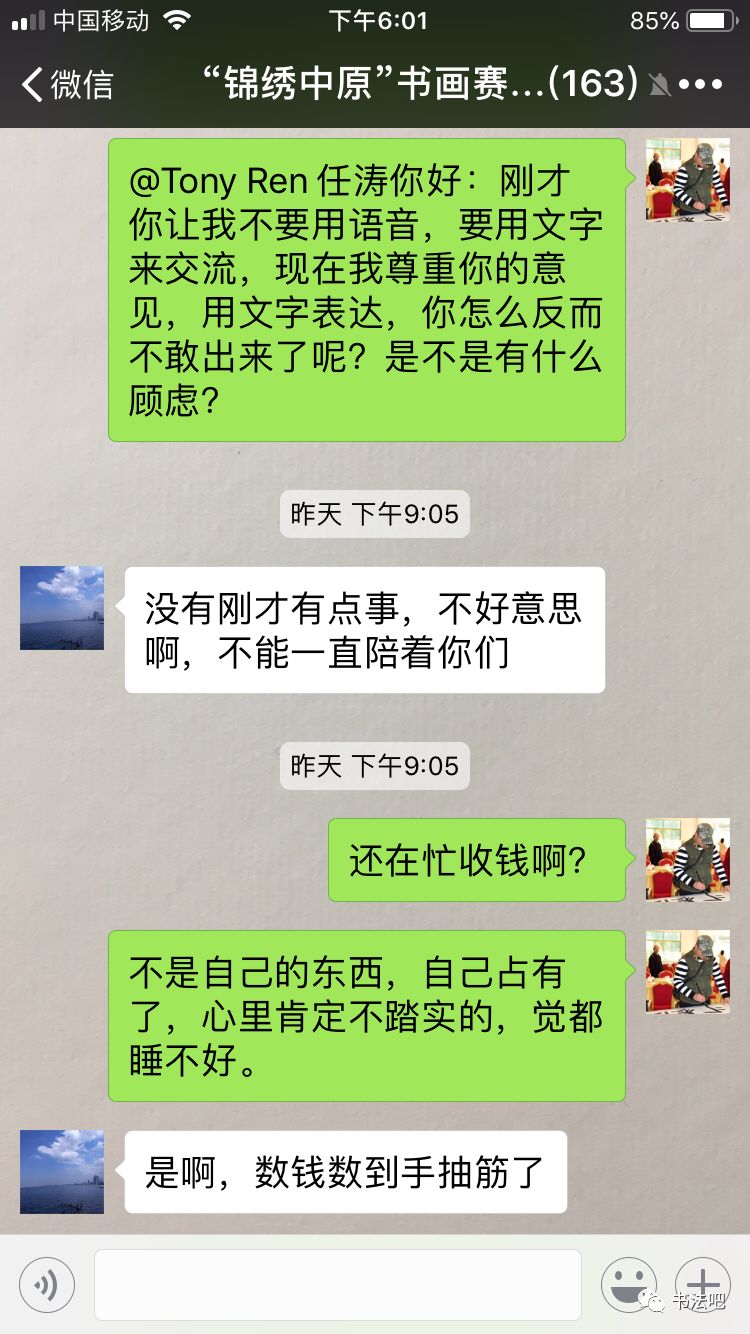Open own avatar beside the @Tony Ren message
Image resolution: width=750 pixels, height=1334 pixels.
click(x=687, y=180)
